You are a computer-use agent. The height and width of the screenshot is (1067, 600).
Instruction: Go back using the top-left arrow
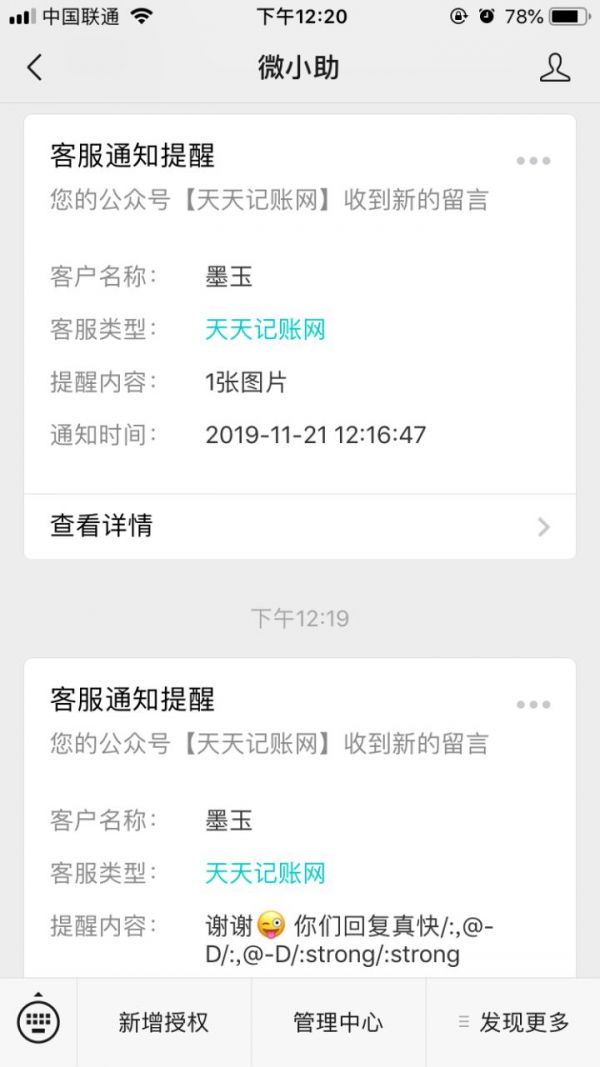pos(35,67)
